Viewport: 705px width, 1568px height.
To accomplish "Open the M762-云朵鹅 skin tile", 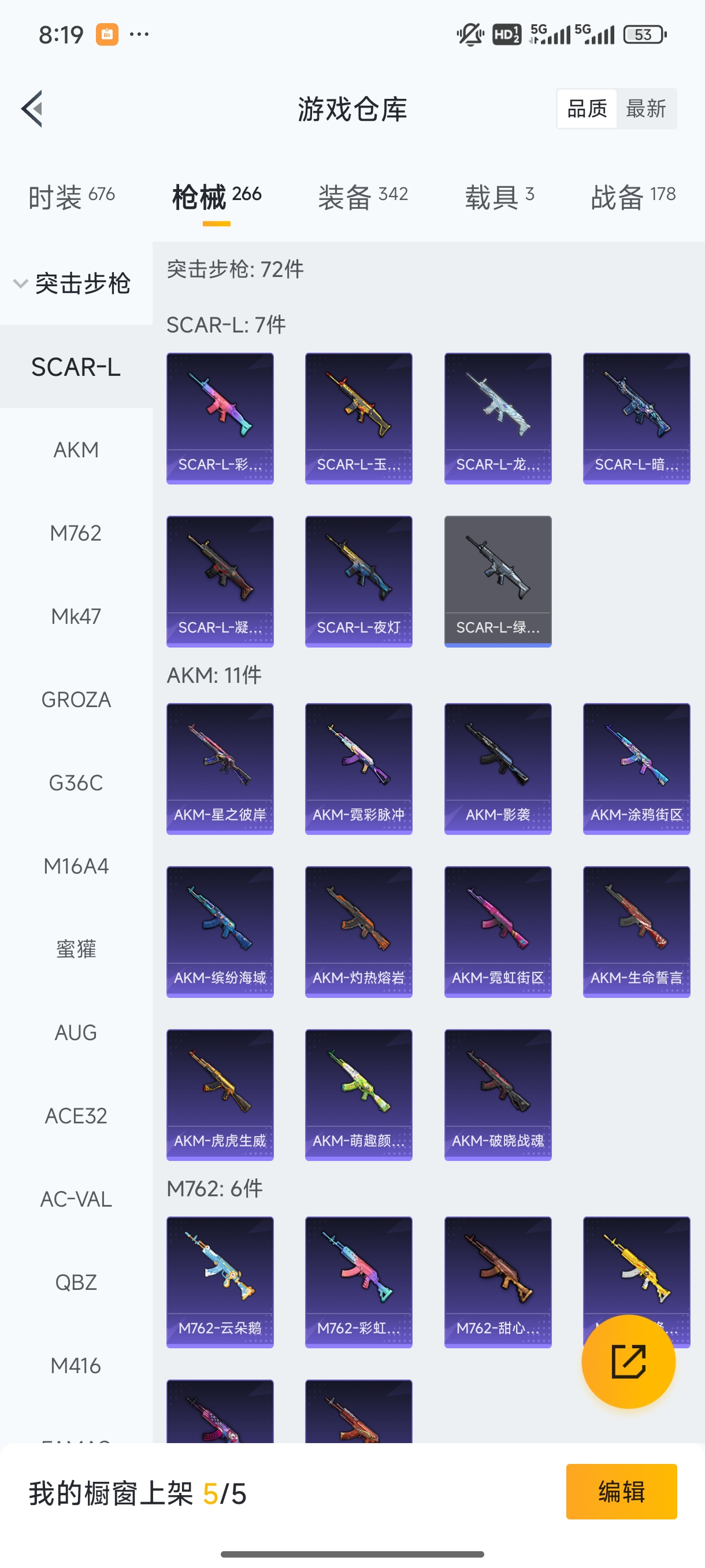I will click(x=220, y=1282).
